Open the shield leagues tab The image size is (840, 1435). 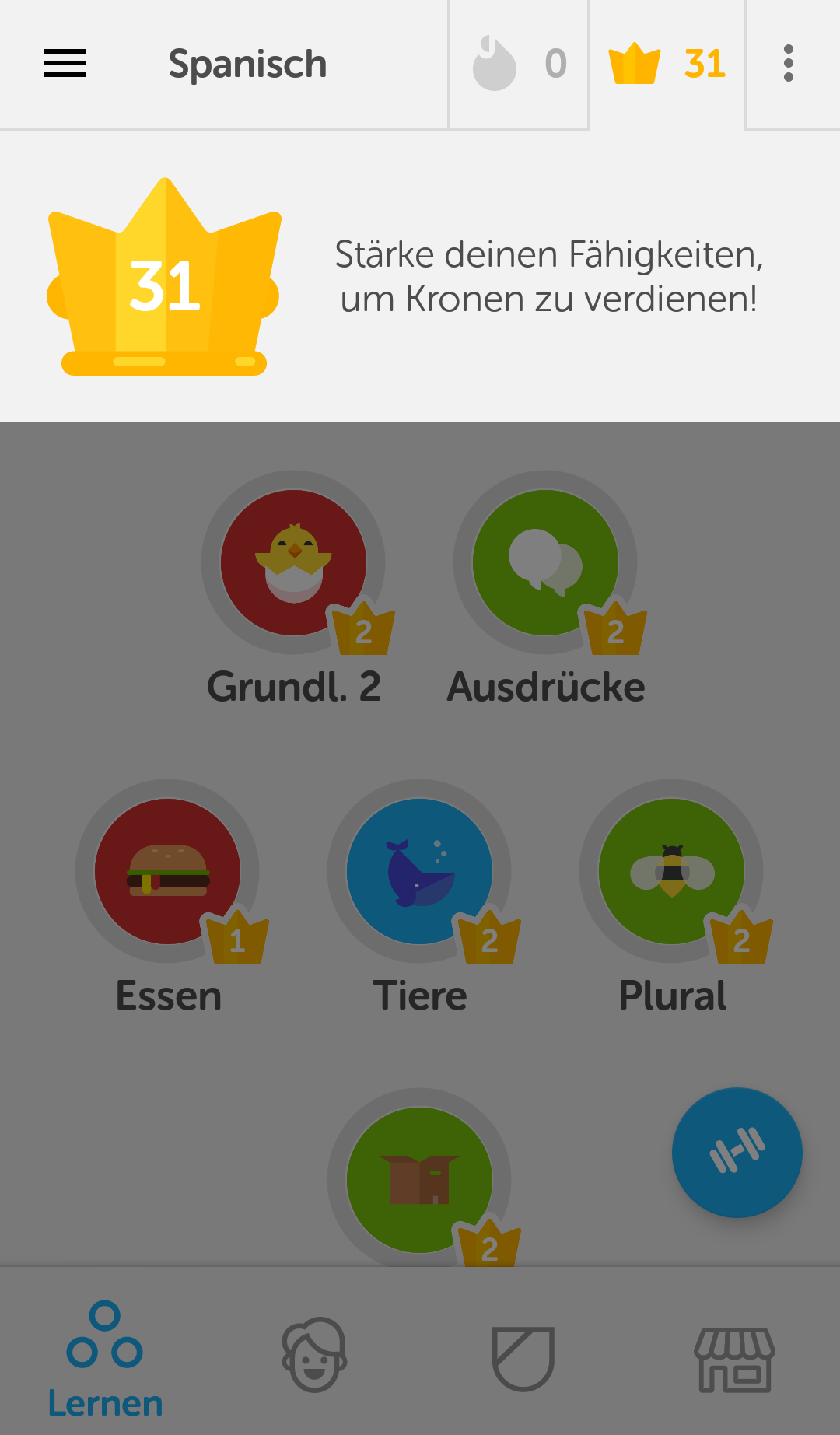523,1357
